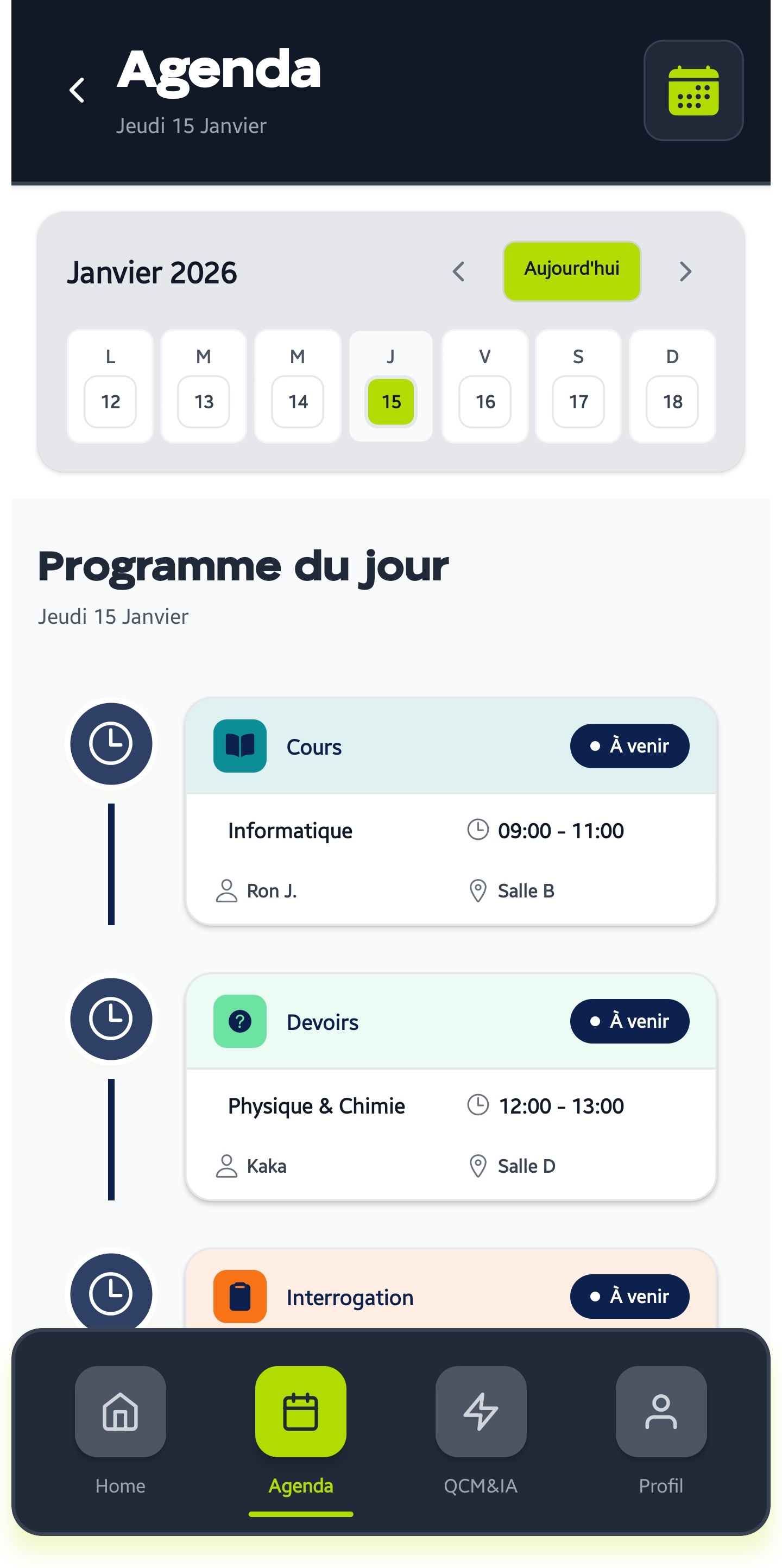Screen dimensions: 782x1568
Task: Go to the next week
Action: (x=685, y=271)
